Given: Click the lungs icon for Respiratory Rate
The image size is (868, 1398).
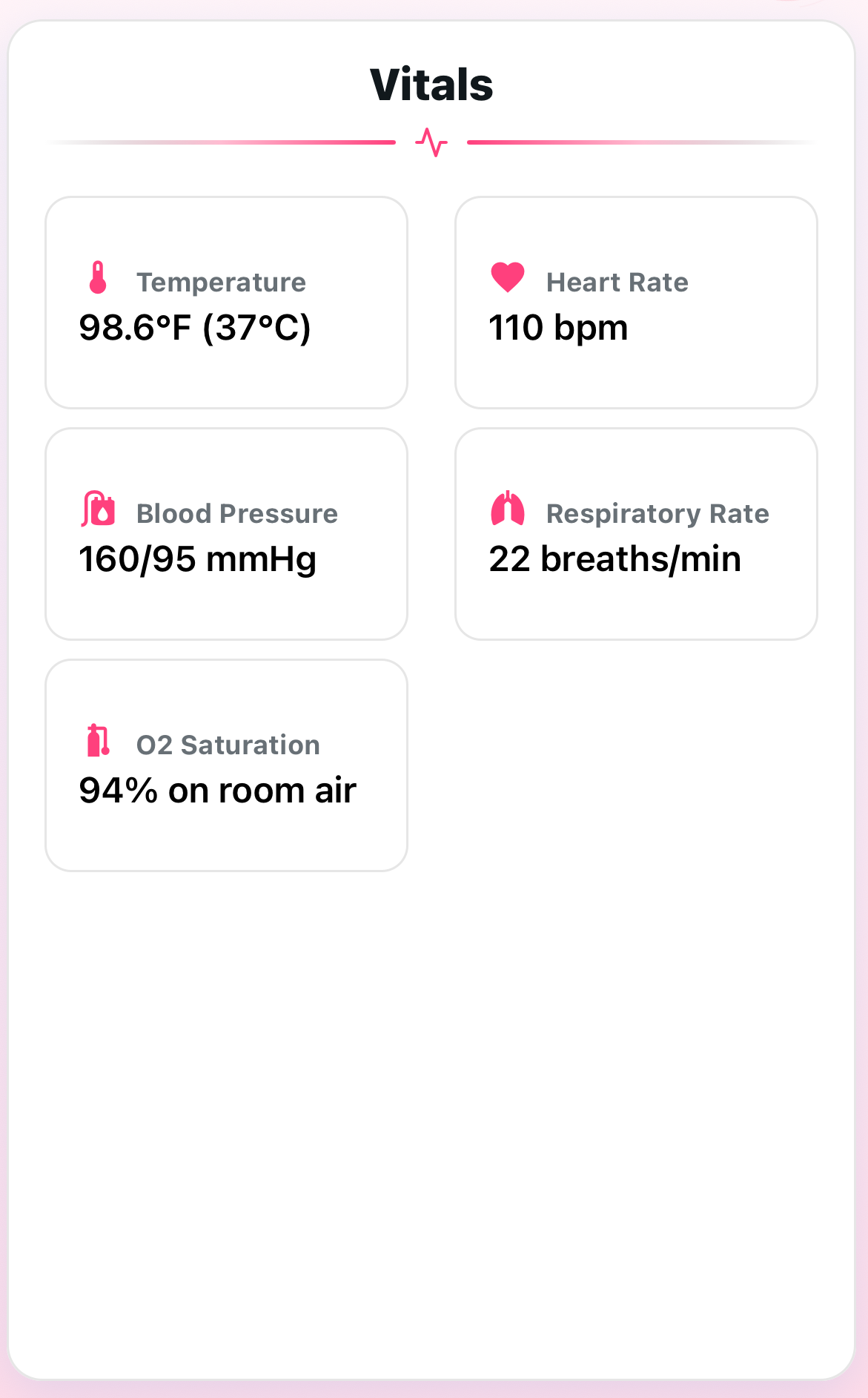Looking at the screenshot, I should (x=507, y=510).
